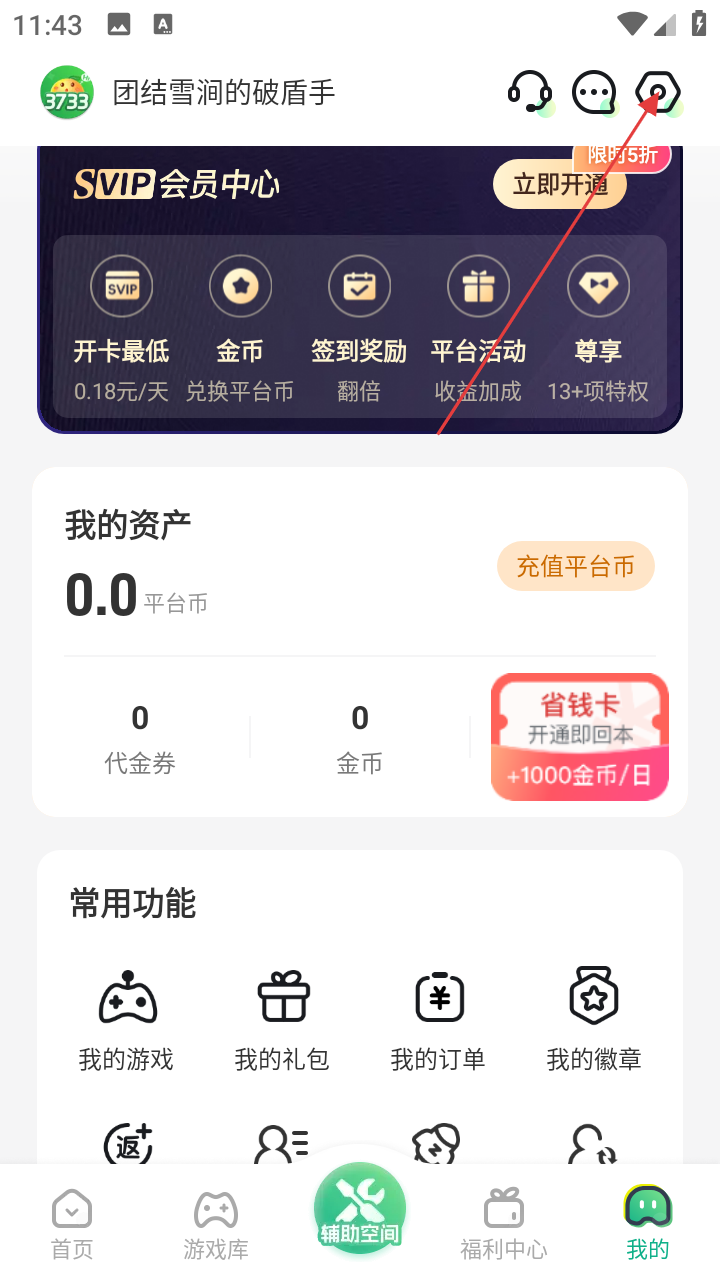Tap 充值平台币 to recharge
Viewport: 720px width, 1280px height.
[x=575, y=567]
